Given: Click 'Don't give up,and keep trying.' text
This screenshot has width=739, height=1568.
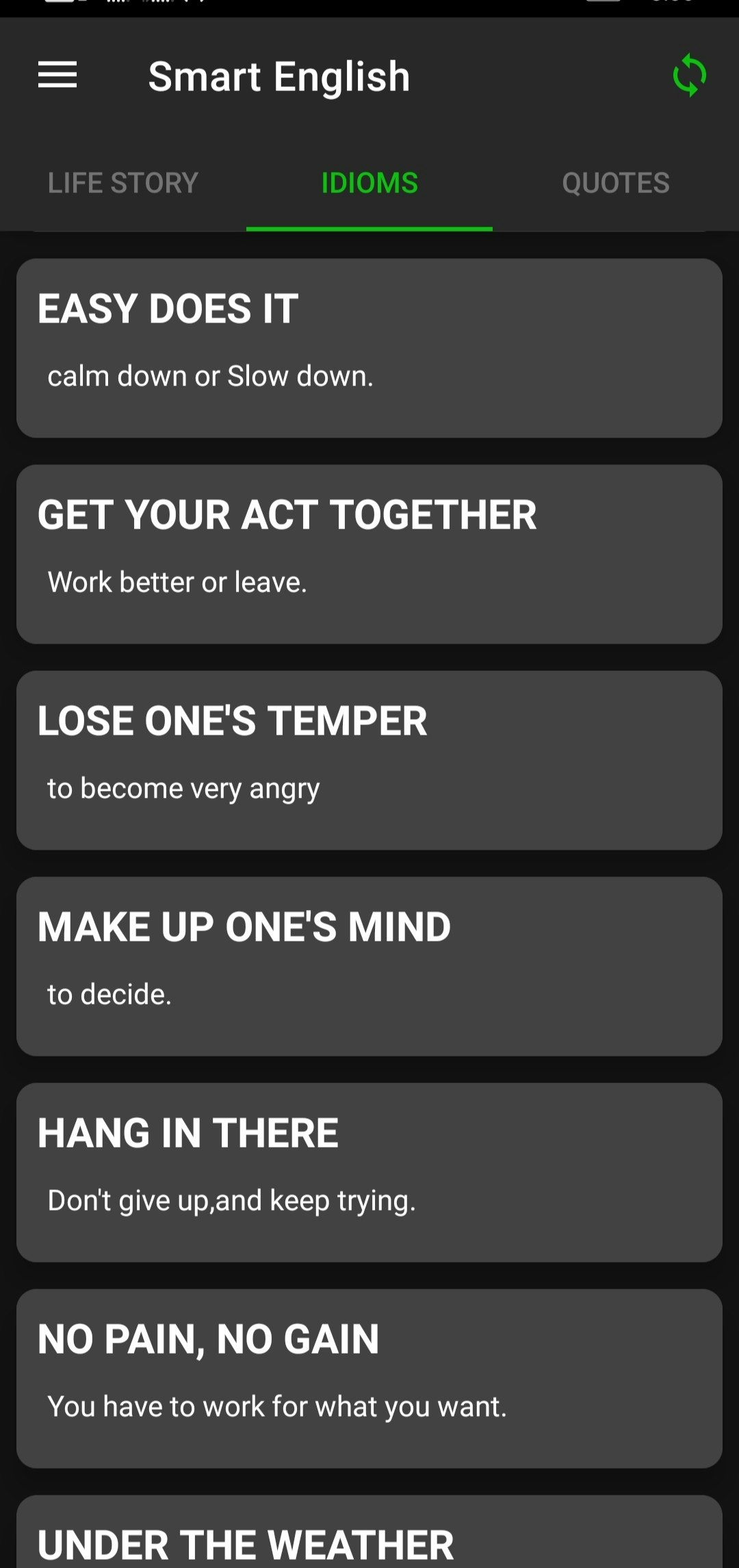Looking at the screenshot, I should point(231,1200).
